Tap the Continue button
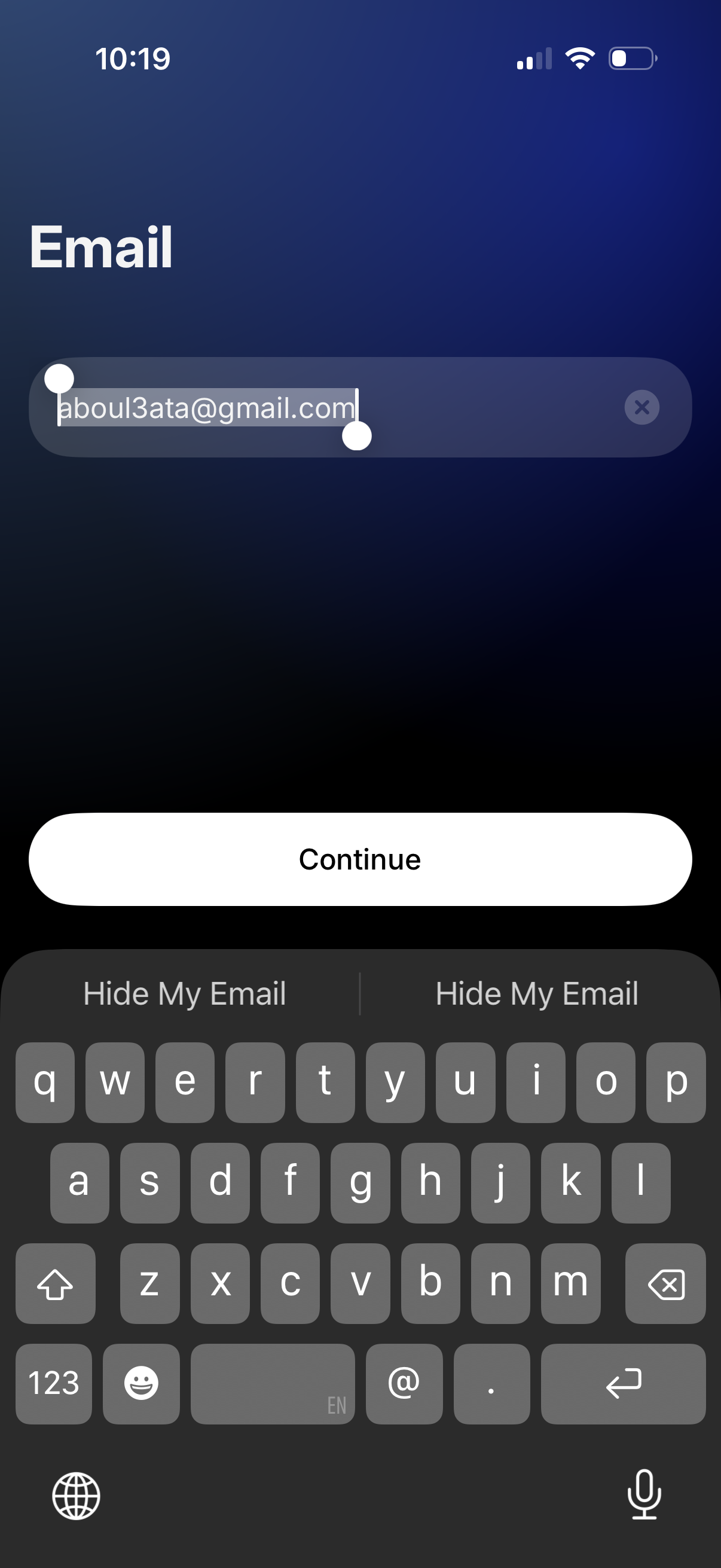This screenshot has height=1568, width=721. click(360, 859)
